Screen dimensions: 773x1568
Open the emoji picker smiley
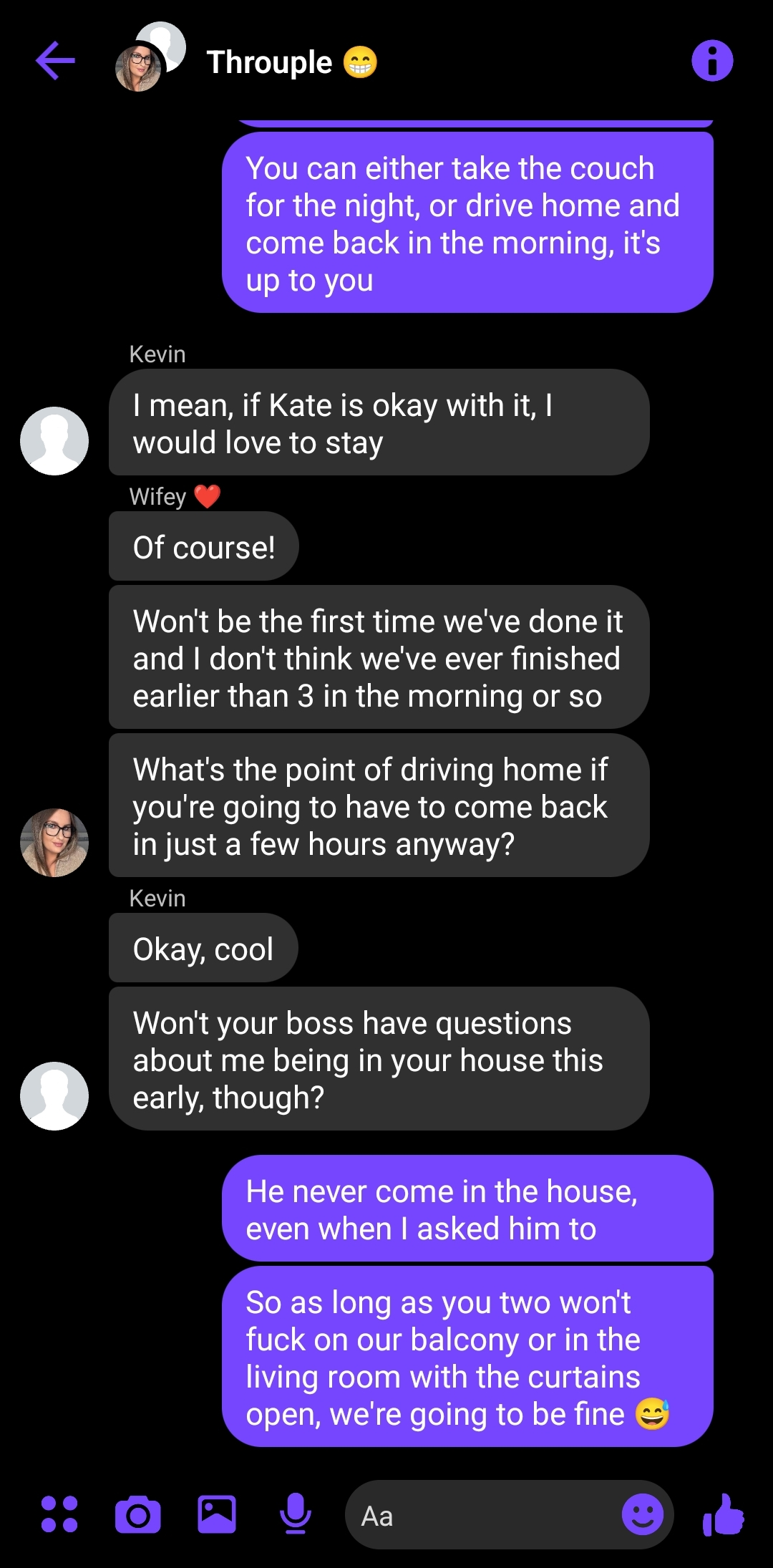coord(643,1514)
